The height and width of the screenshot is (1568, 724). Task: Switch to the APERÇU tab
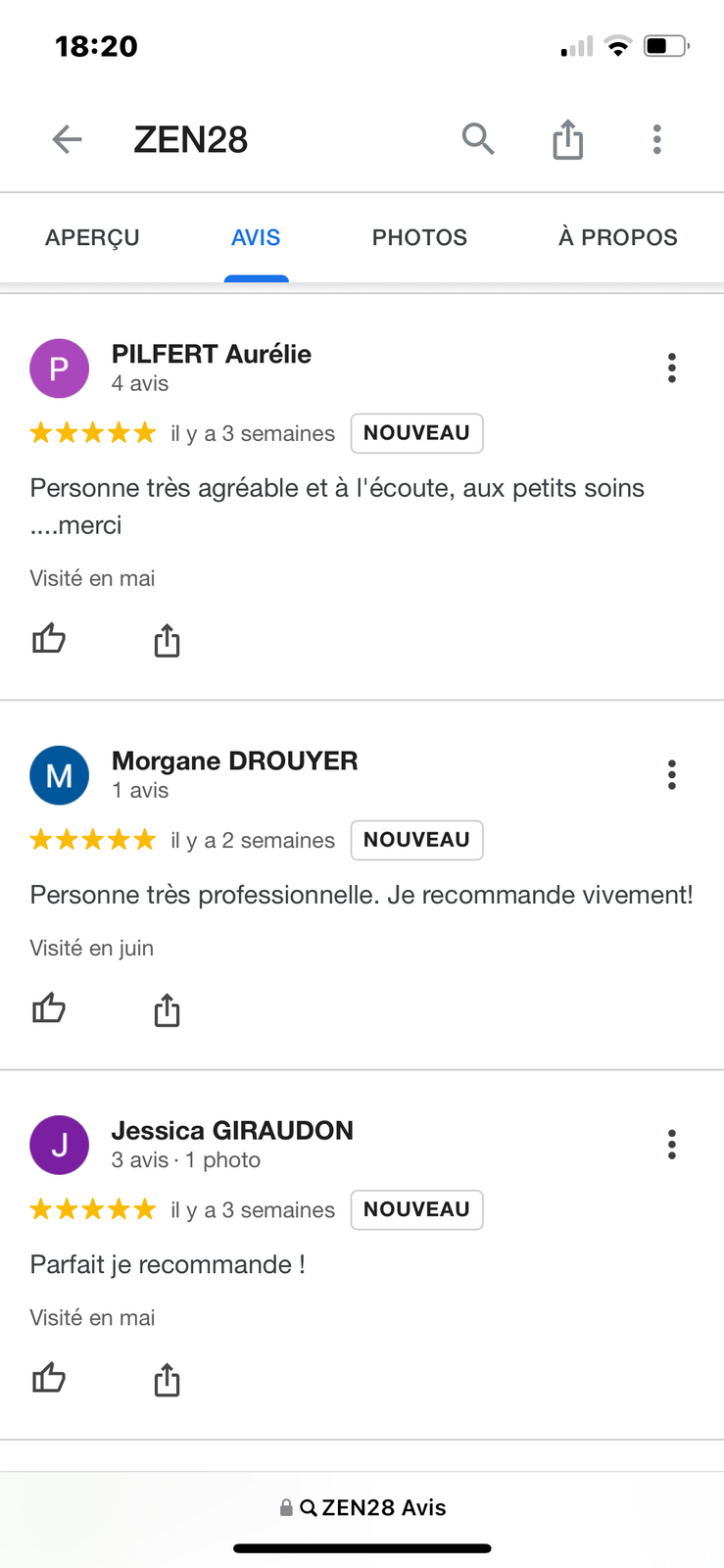point(92,237)
